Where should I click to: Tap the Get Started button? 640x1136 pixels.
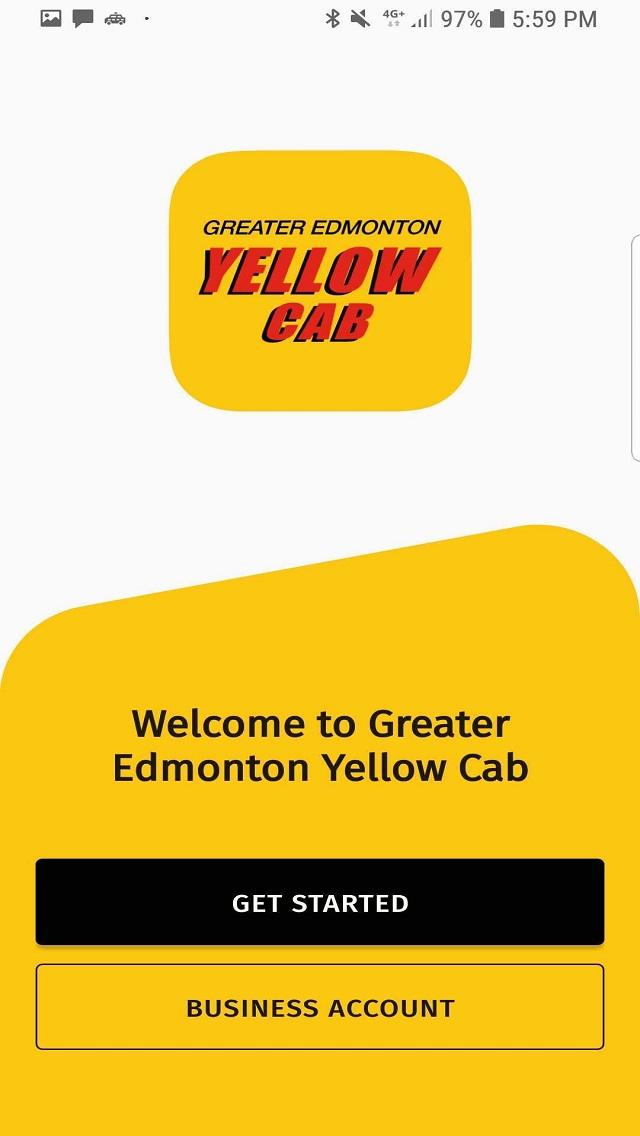320,902
